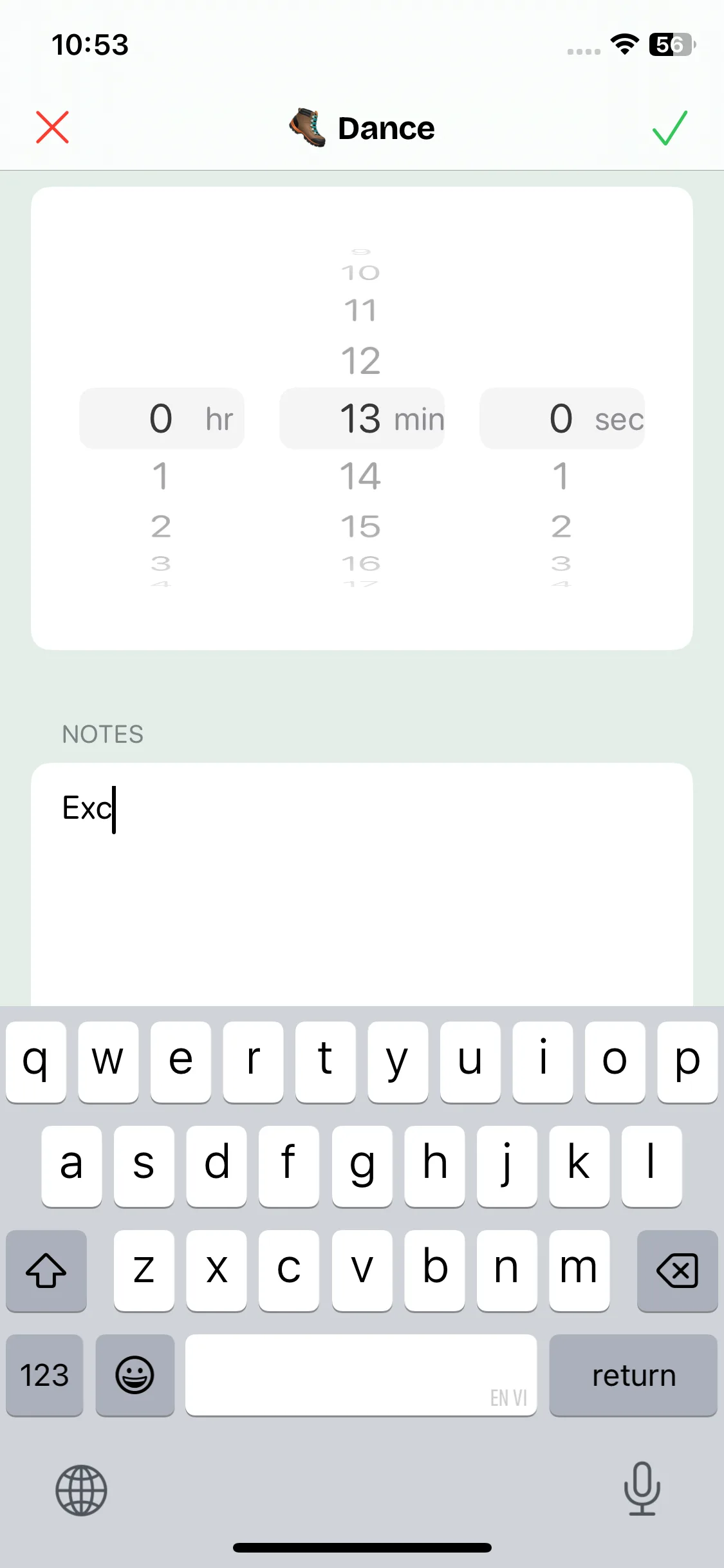This screenshot has height=1568, width=724.
Task: Tap the red X to cancel
Action: click(52, 127)
